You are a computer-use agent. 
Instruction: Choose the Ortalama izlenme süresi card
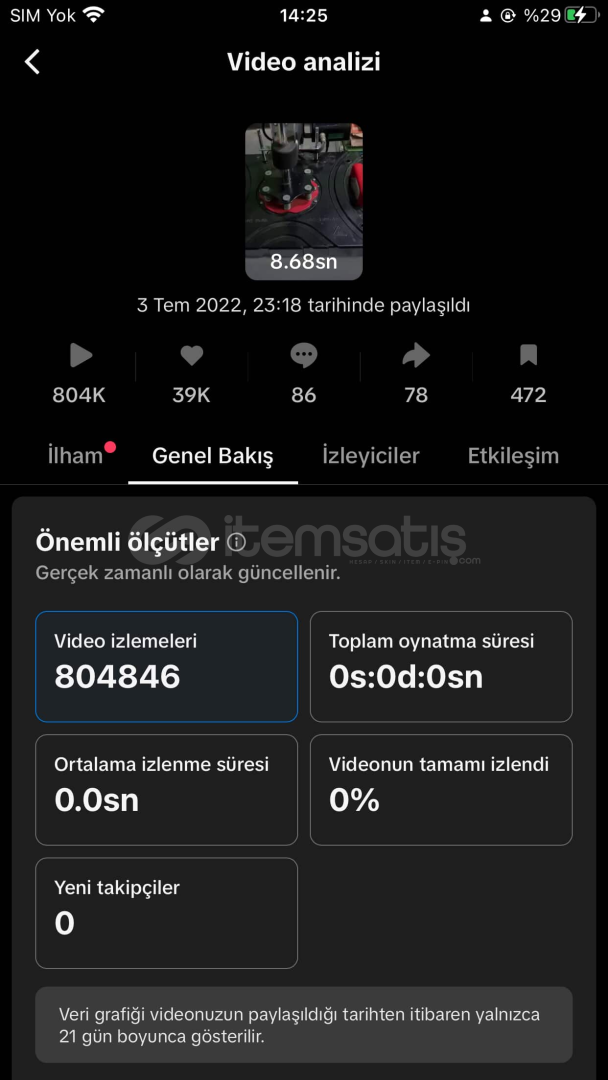167,790
